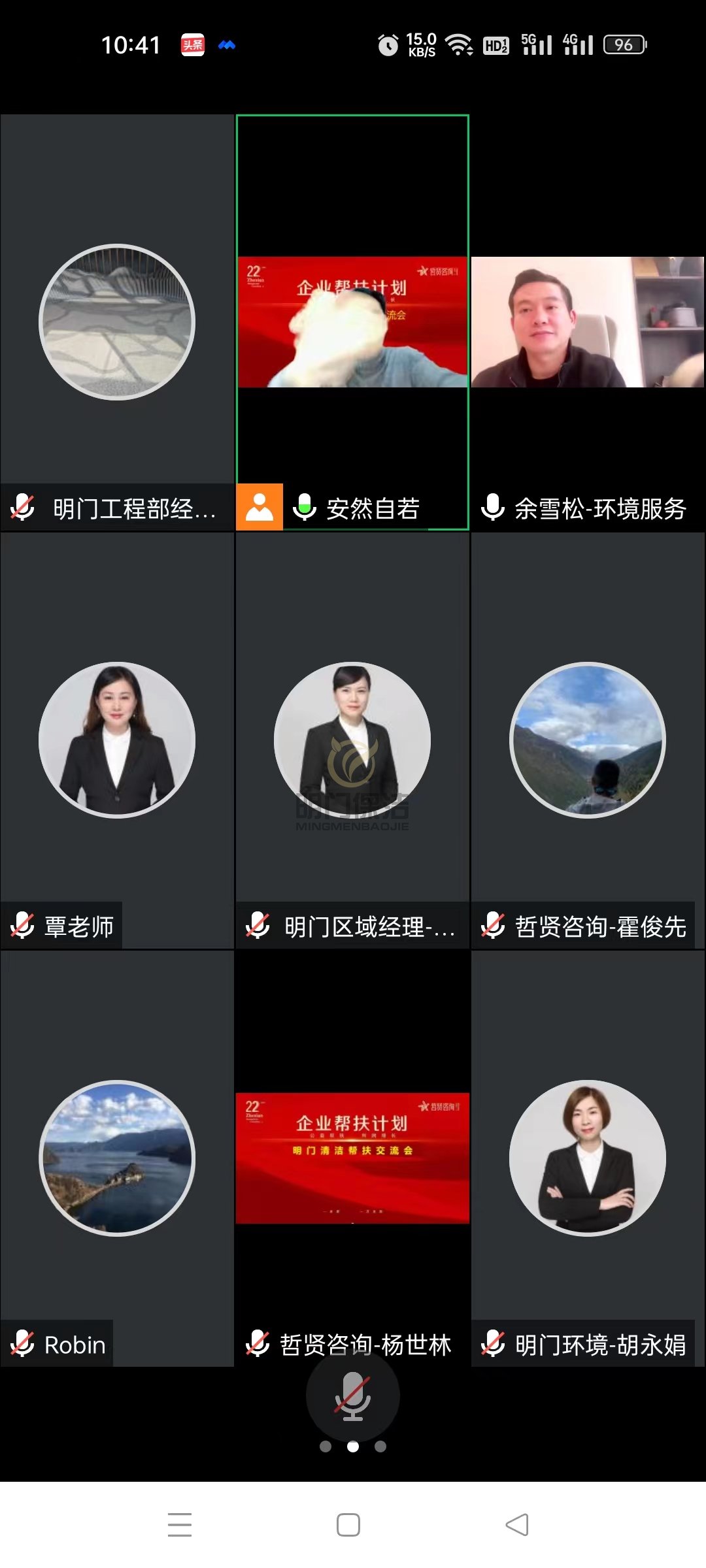
Task: Unmute your microphone with the floating mic button
Action: coord(352,1394)
